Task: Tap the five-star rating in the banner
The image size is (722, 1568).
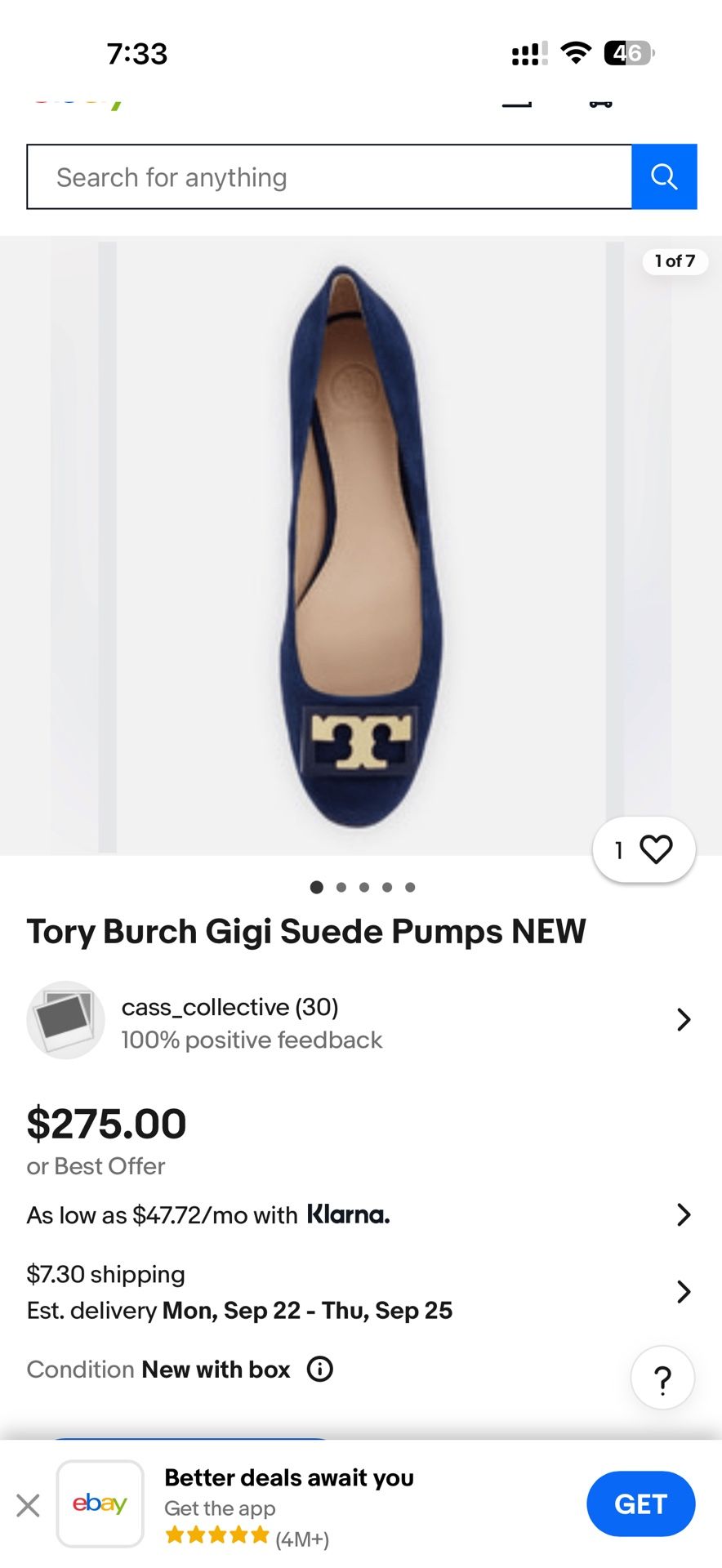Action: pyautogui.click(x=218, y=1534)
